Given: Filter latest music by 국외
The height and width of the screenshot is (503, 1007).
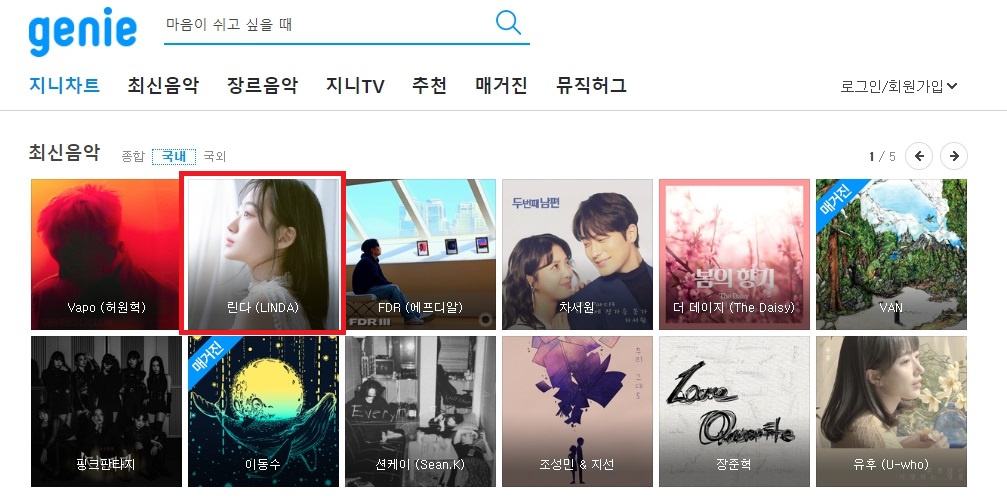Looking at the screenshot, I should (215, 156).
